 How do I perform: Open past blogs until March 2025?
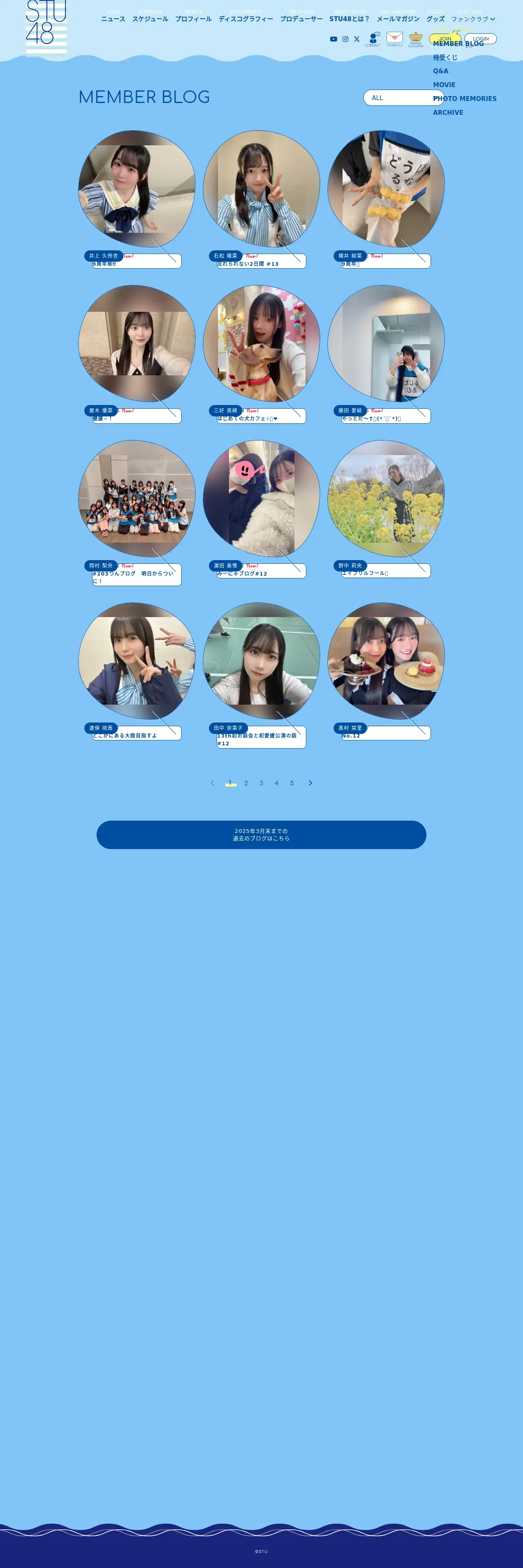(261, 834)
